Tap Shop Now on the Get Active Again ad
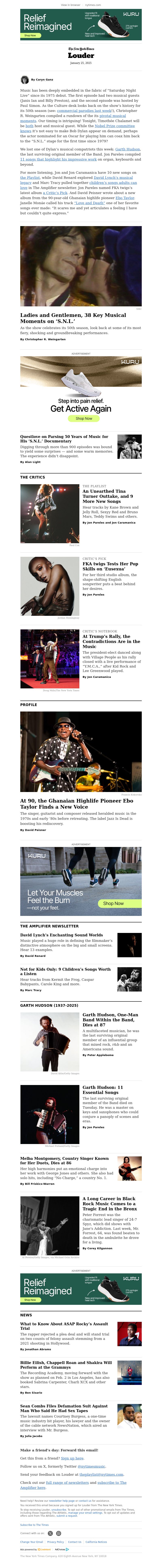Image resolution: width=162 pixels, height=1568 pixels. 84,418
